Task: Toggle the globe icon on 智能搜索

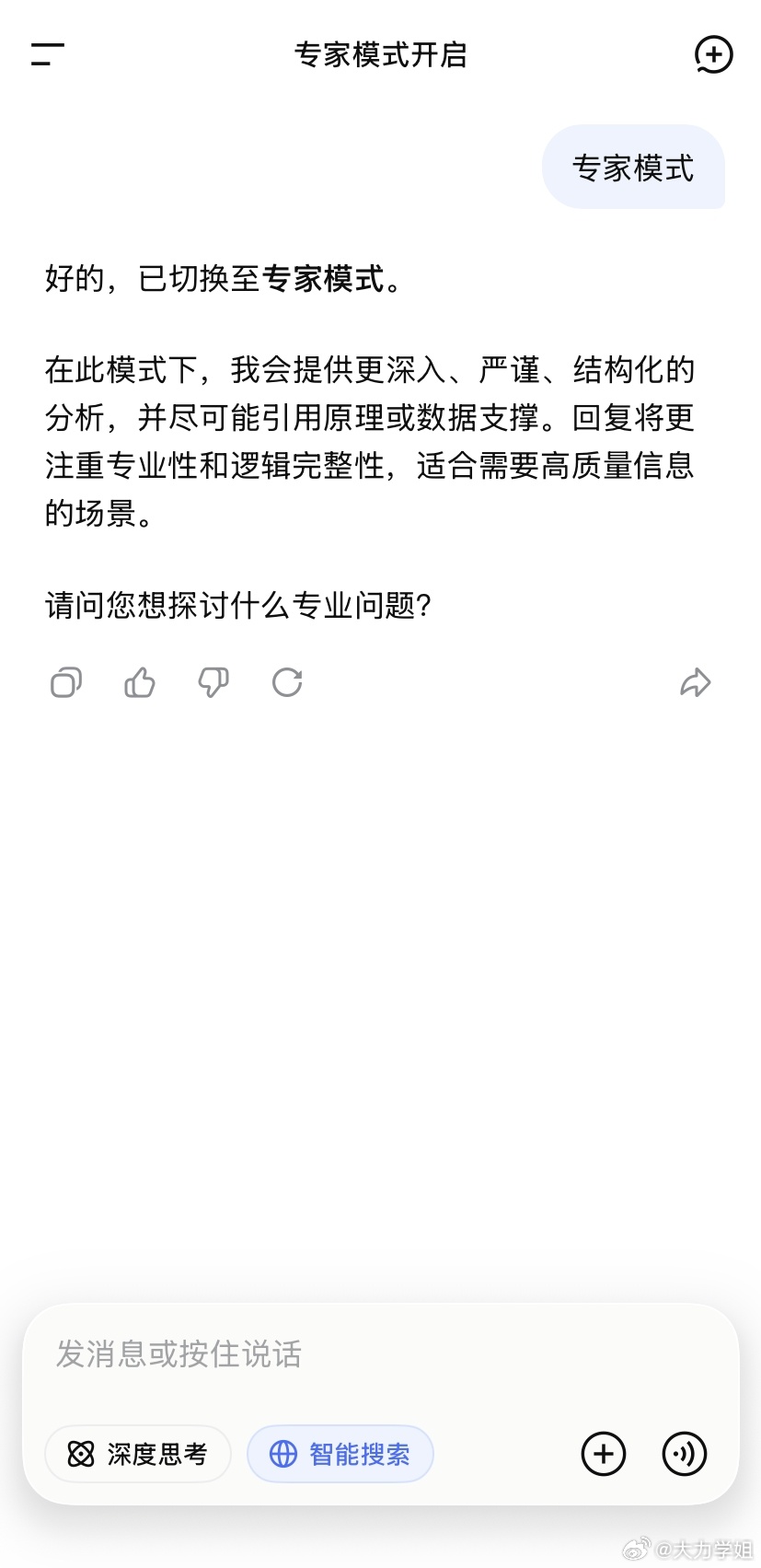Action: [x=283, y=1453]
